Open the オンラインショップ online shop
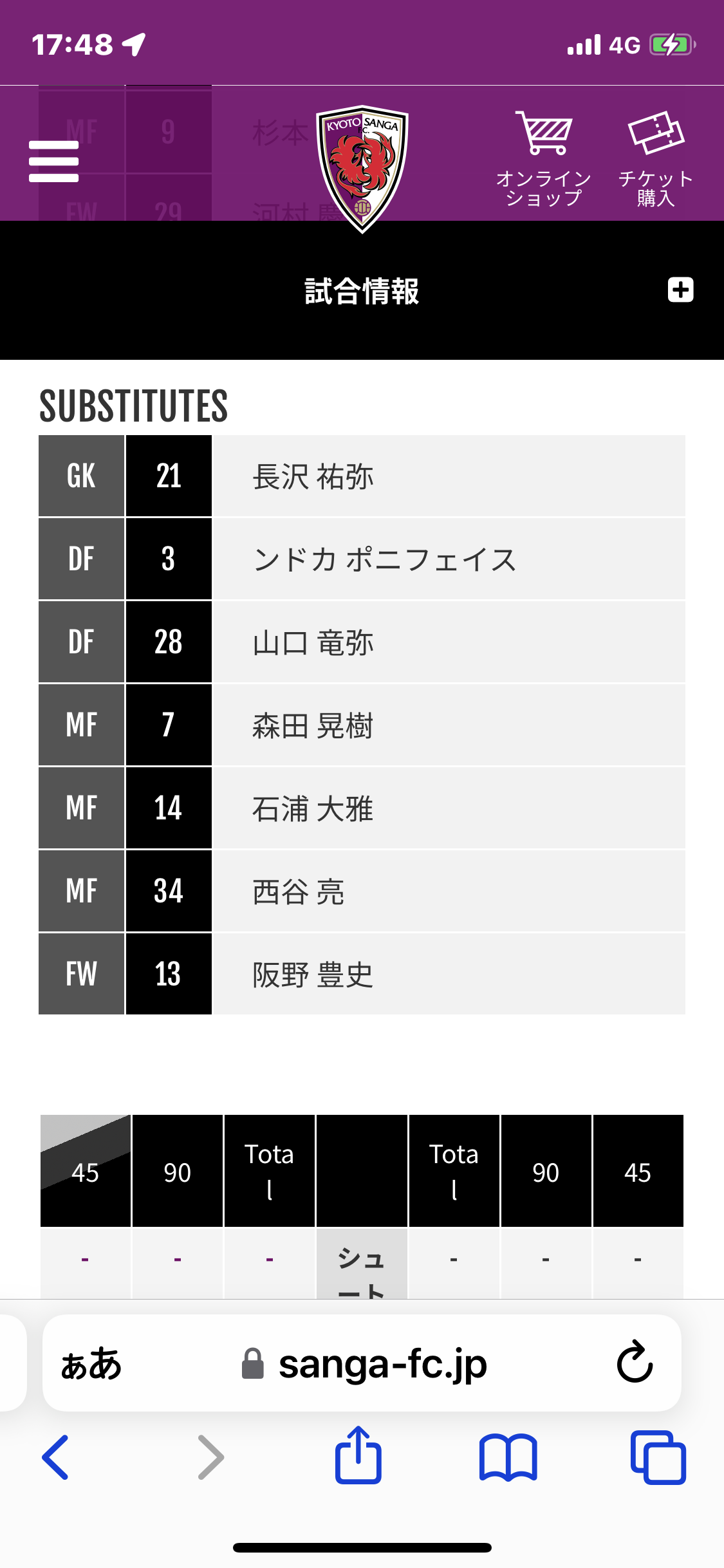Viewport: 724px width, 1568px height. click(x=544, y=158)
